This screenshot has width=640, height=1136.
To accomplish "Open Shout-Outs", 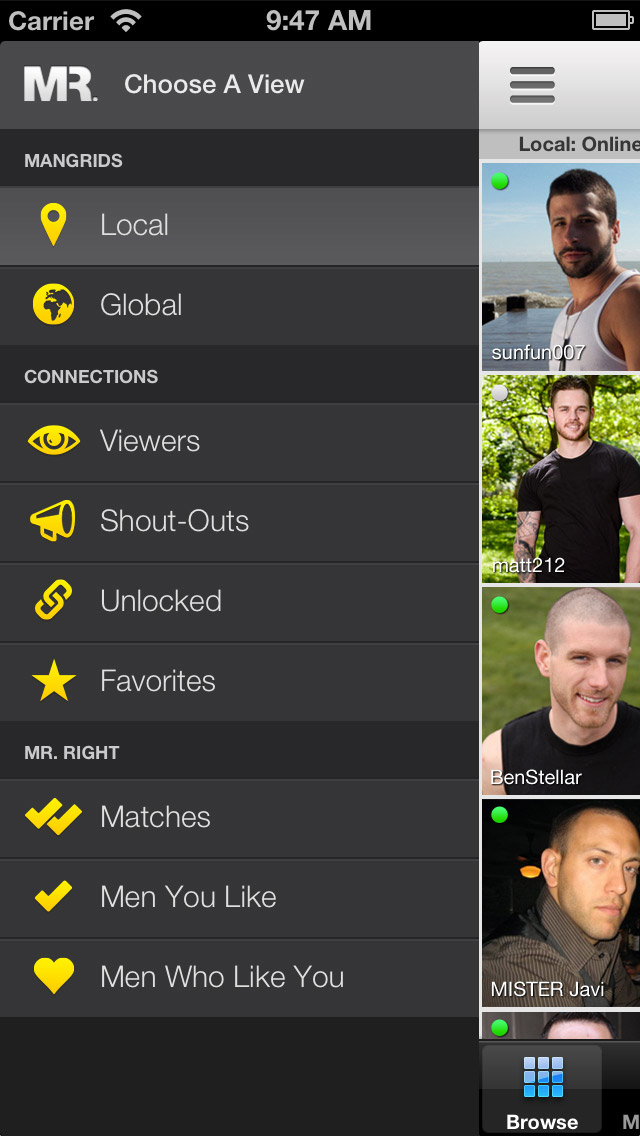I will point(239,522).
